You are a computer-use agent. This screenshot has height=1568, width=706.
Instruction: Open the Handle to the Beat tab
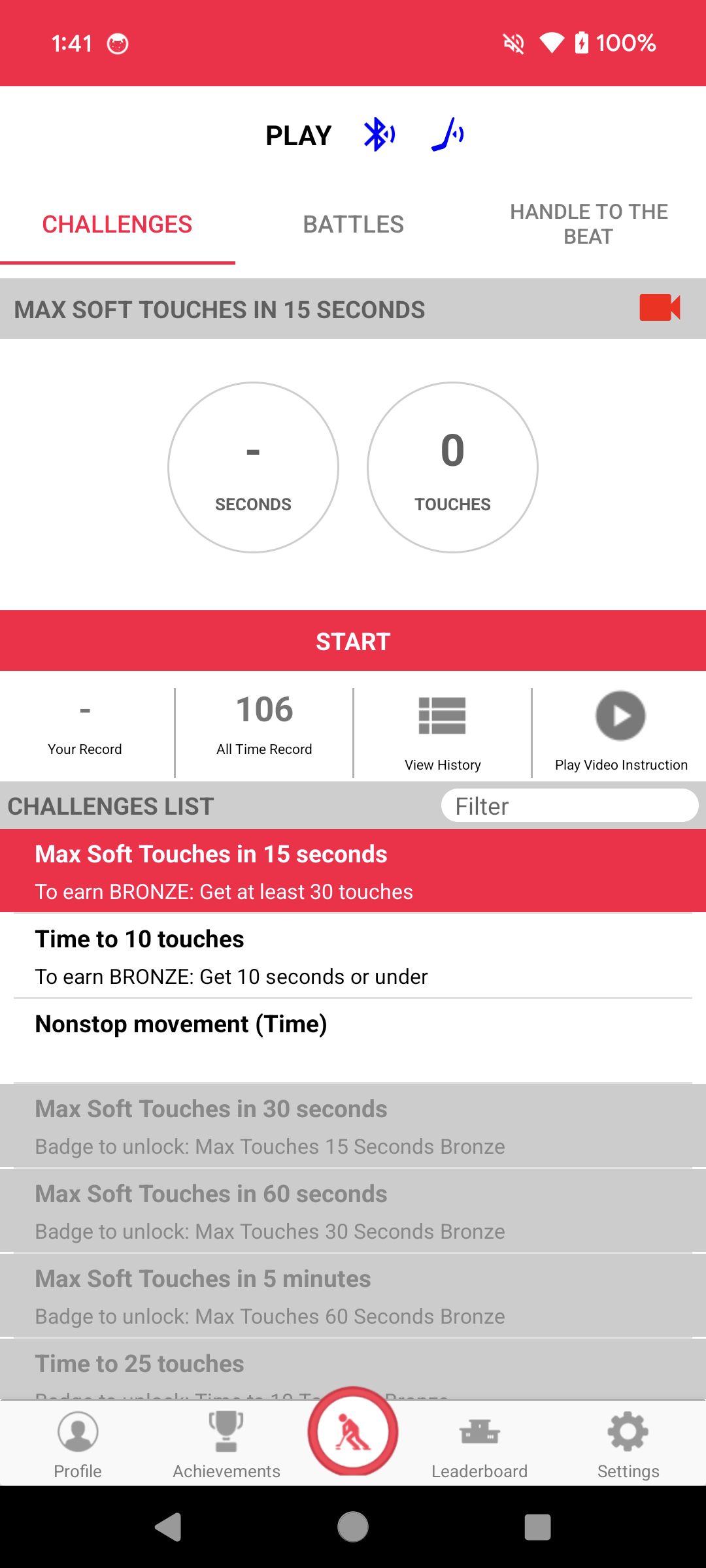pos(588,224)
